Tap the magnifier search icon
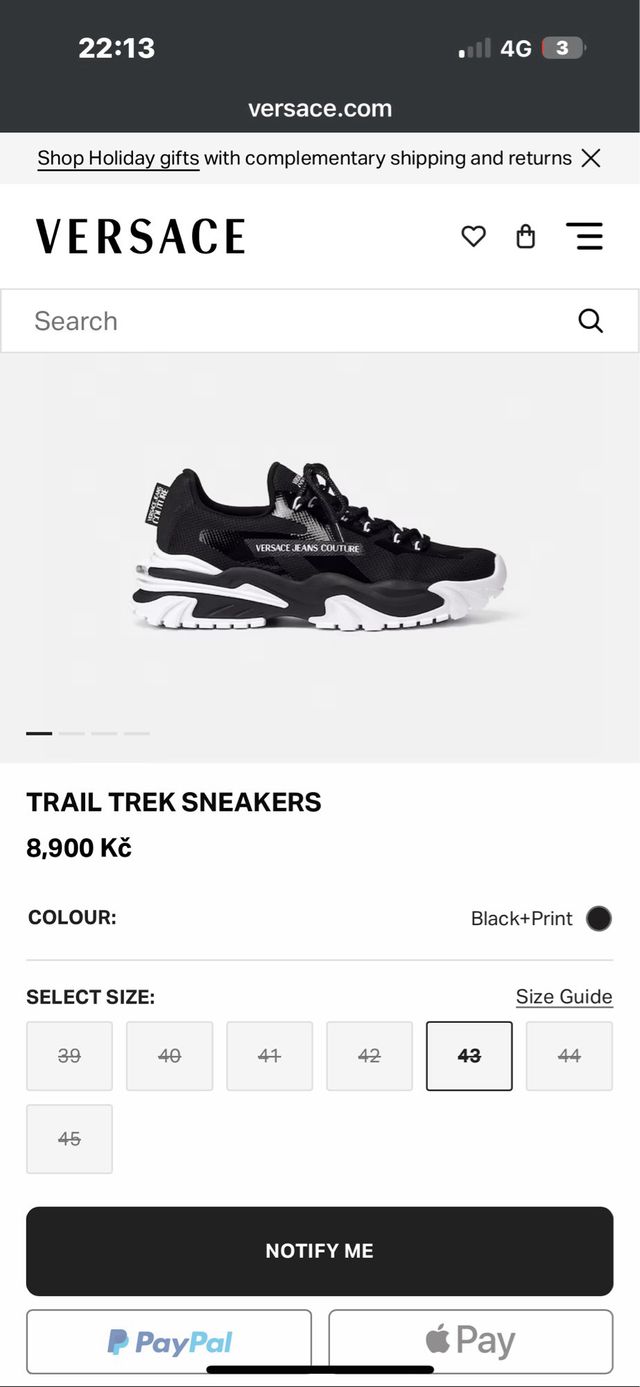 point(591,321)
